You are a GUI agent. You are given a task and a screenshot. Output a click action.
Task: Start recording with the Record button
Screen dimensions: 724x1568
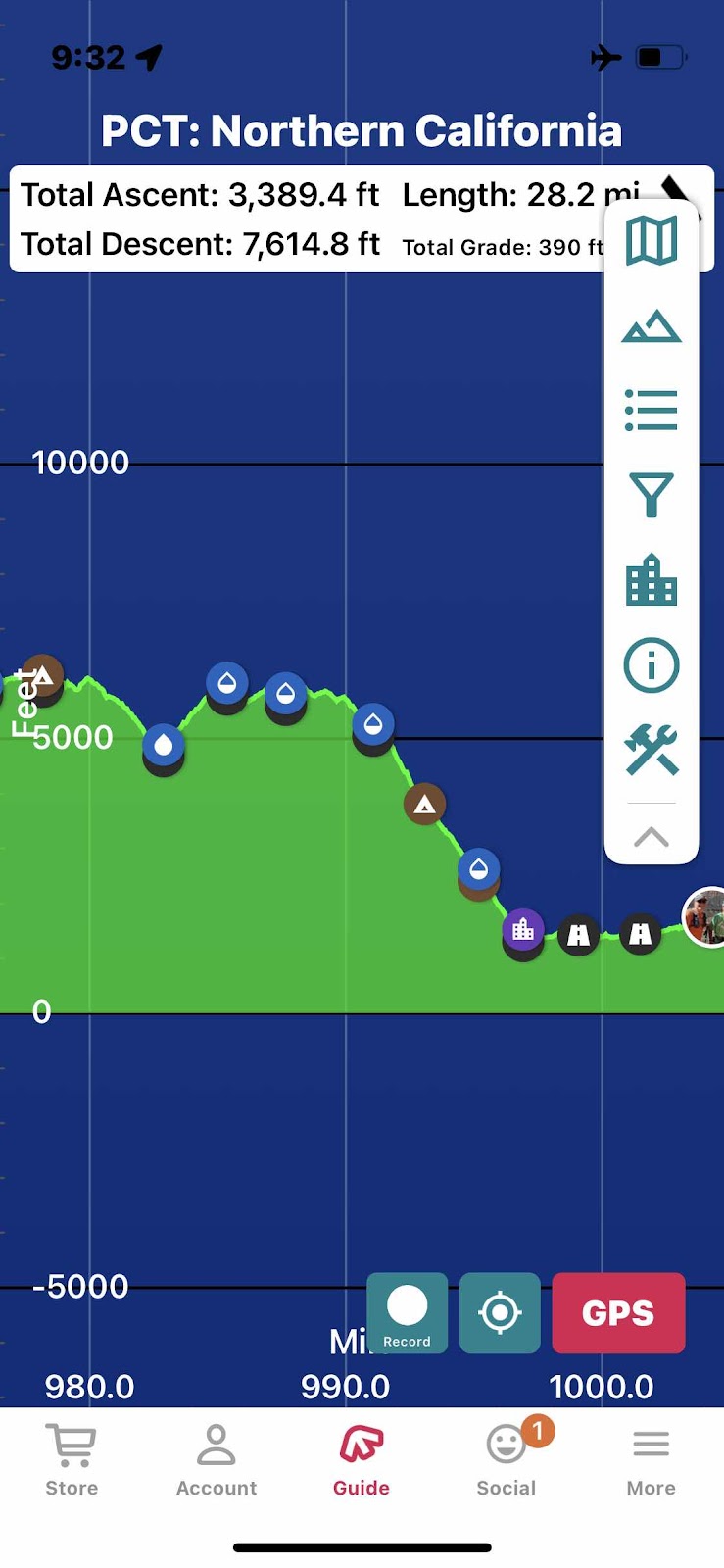[x=408, y=1312]
